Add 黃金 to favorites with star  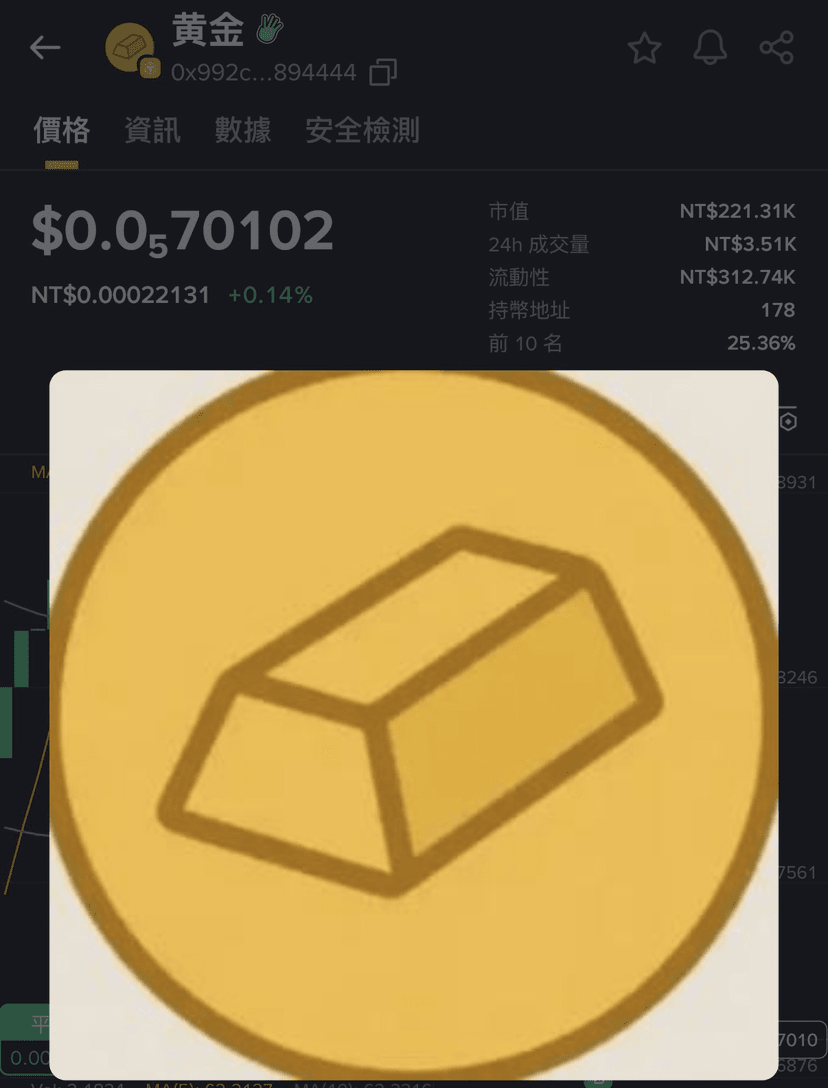644,48
